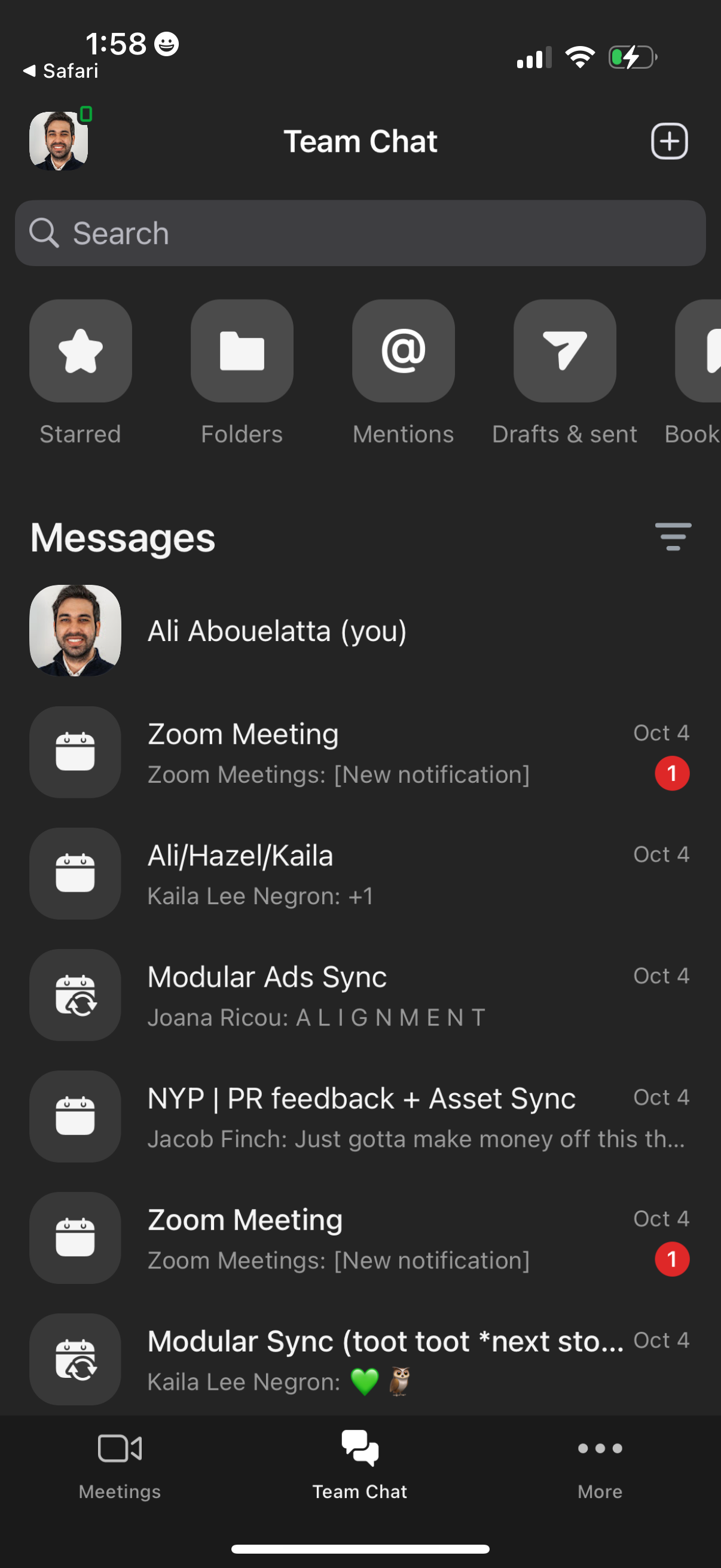Open the message filter options
Image resolution: width=721 pixels, height=1568 pixels.
[x=673, y=536]
